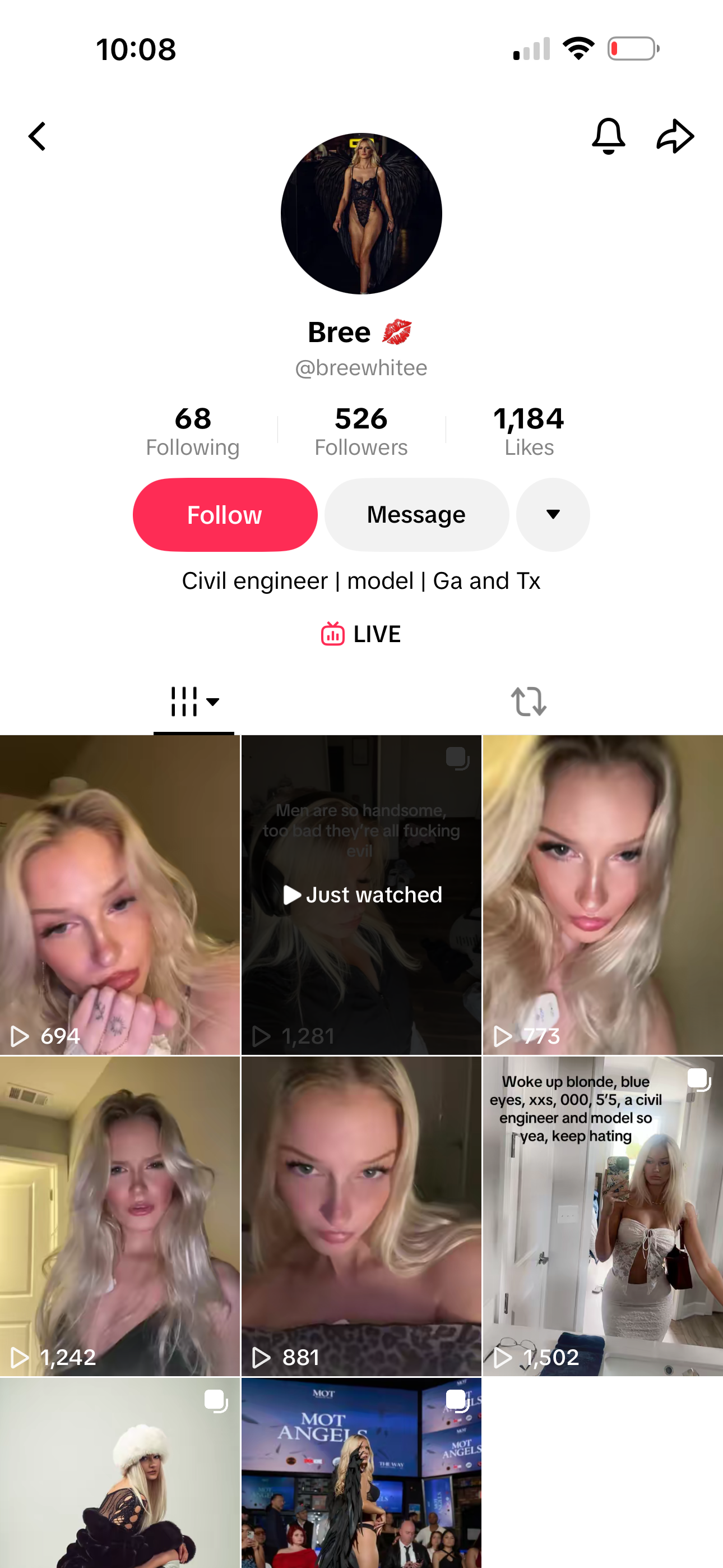Tap the profile avatar picture
723x1568 pixels.
tap(361, 214)
